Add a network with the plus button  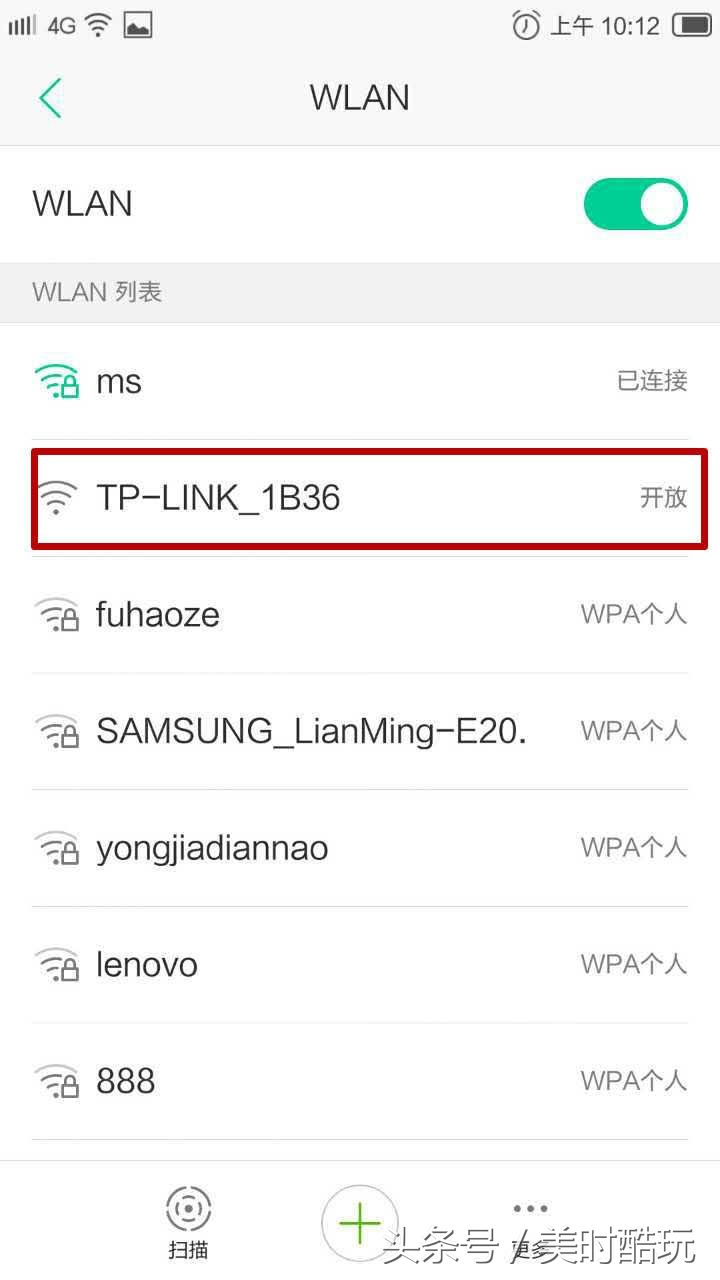pos(360,1224)
